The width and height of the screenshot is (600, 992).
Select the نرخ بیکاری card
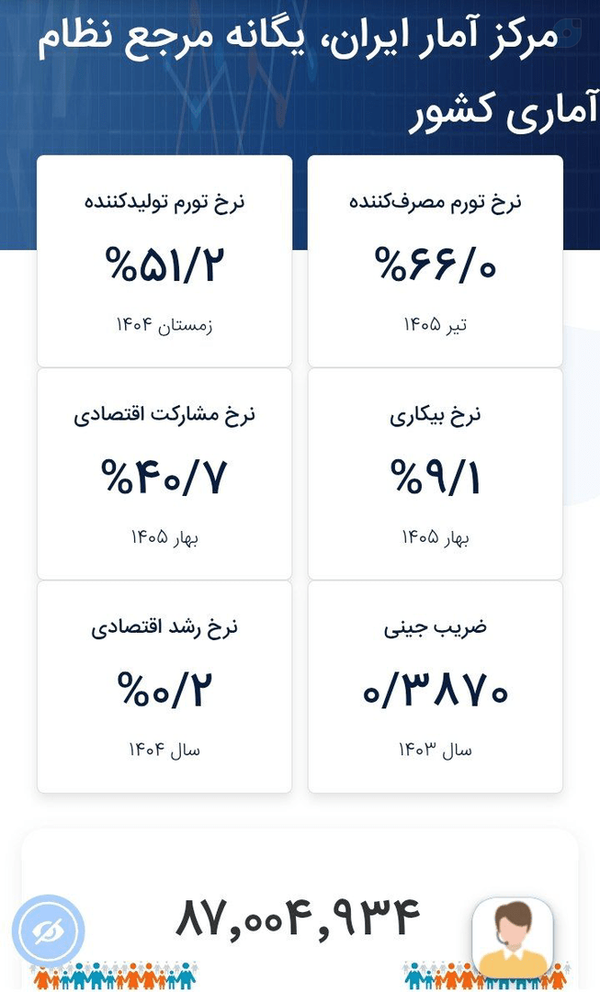[x=435, y=474]
